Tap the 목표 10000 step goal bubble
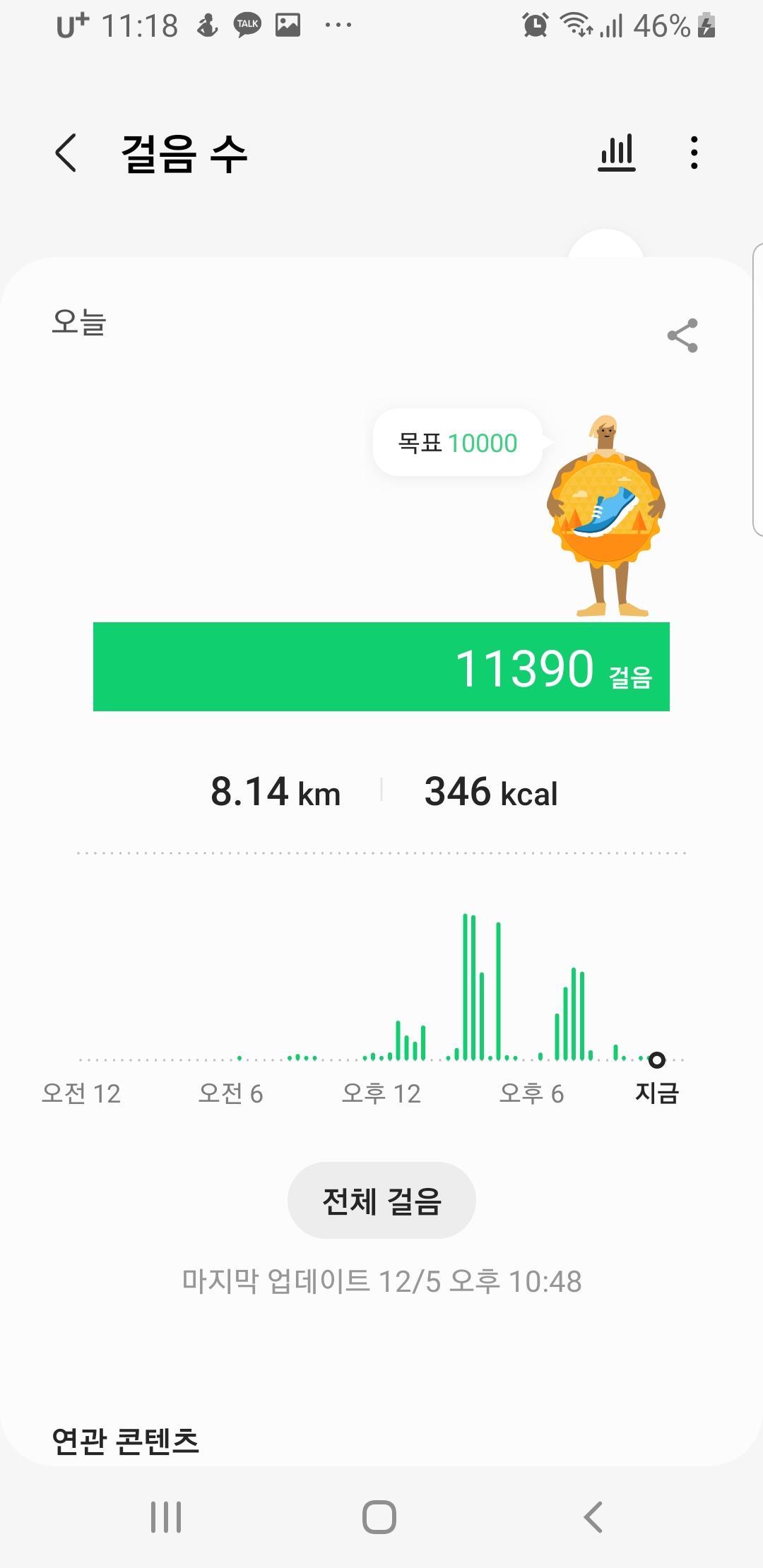This screenshot has width=763, height=1568. [458, 443]
